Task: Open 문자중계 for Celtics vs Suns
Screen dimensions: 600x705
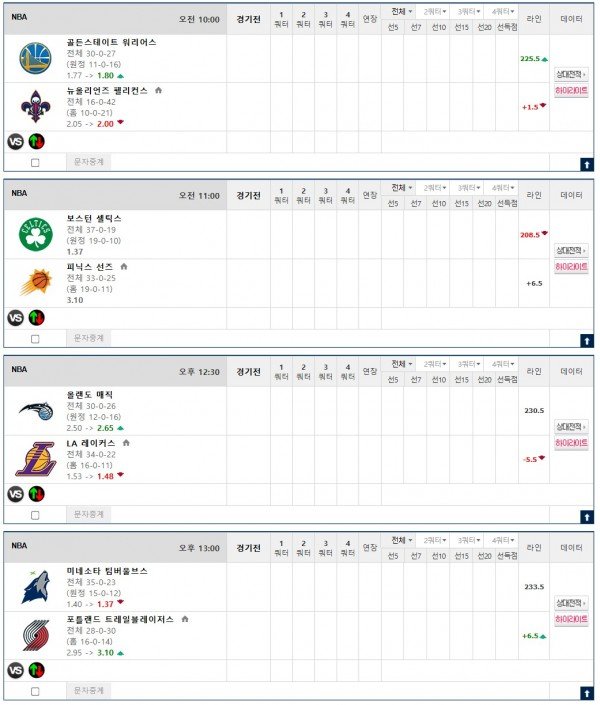Action: (x=89, y=338)
